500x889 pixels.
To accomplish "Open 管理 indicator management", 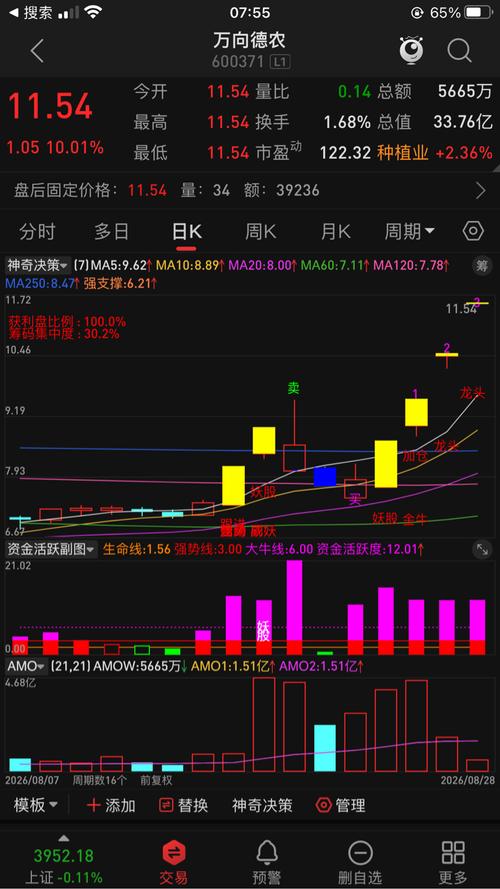I will point(341,805).
